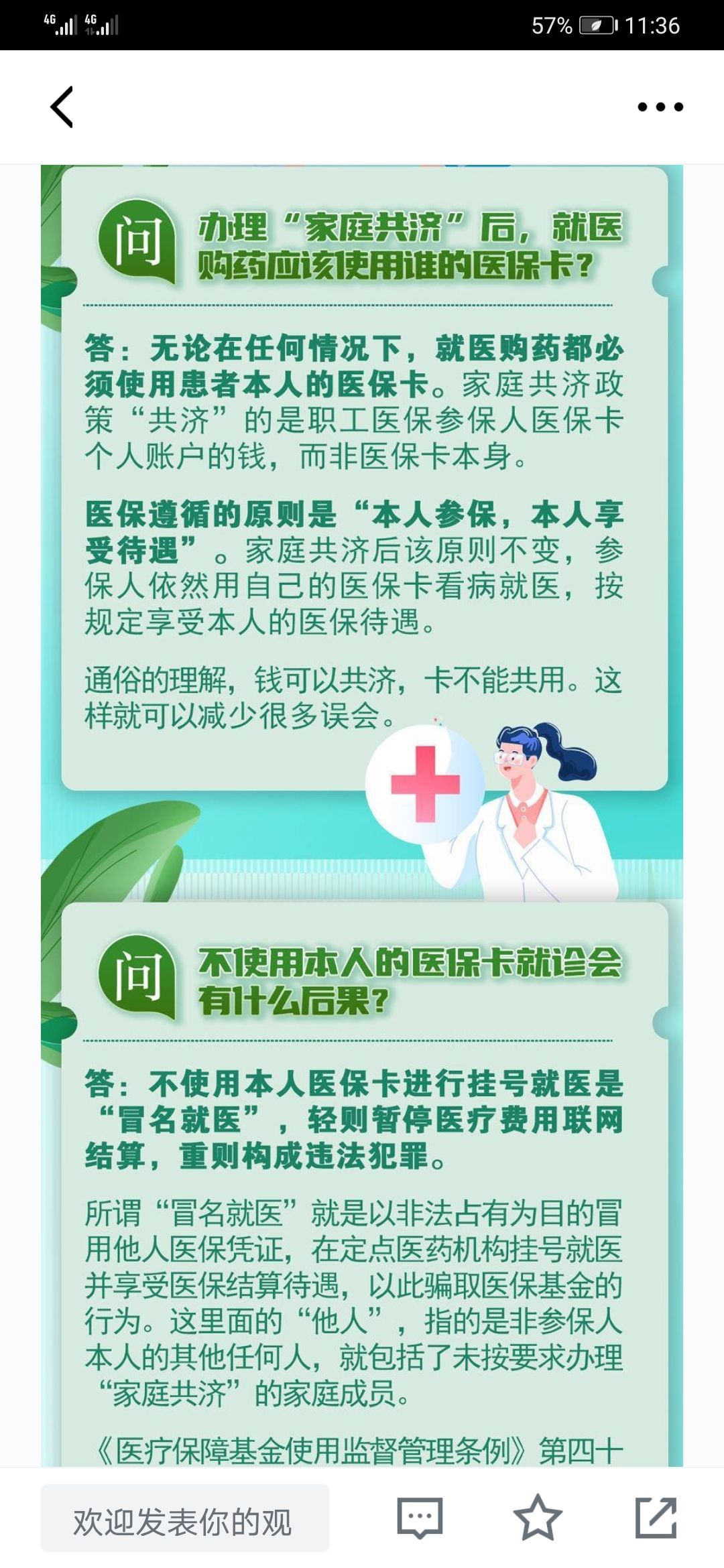Go back using the top-left arrow

[62, 107]
